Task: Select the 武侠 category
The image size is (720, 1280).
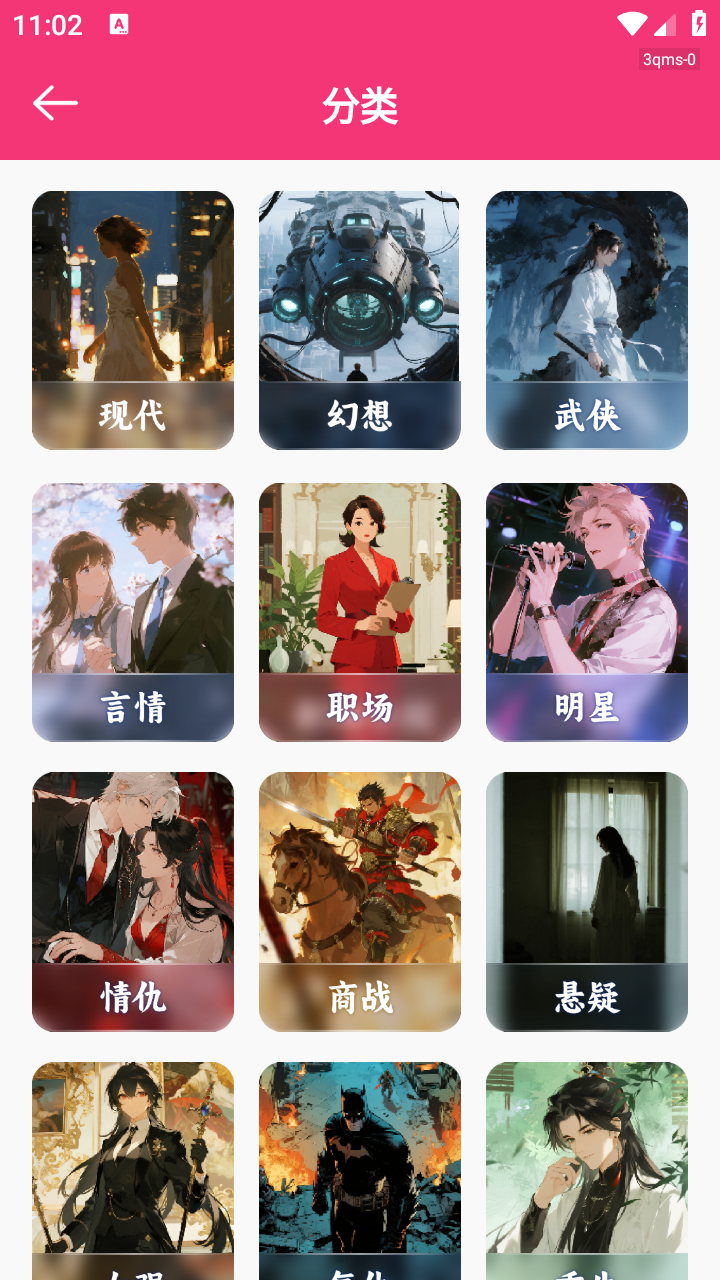Action: pos(586,320)
